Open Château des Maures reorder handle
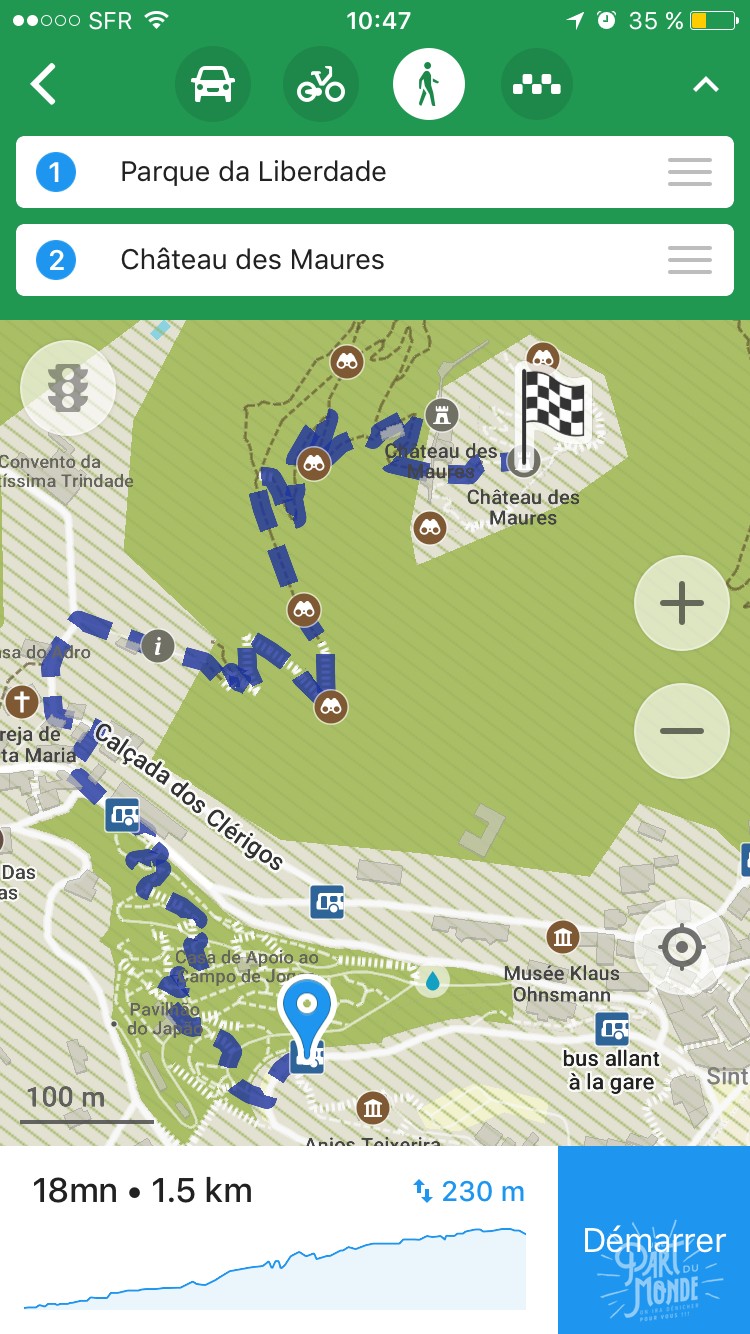The height and width of the screenshot is (1334, 750). [x=689, y=260]
